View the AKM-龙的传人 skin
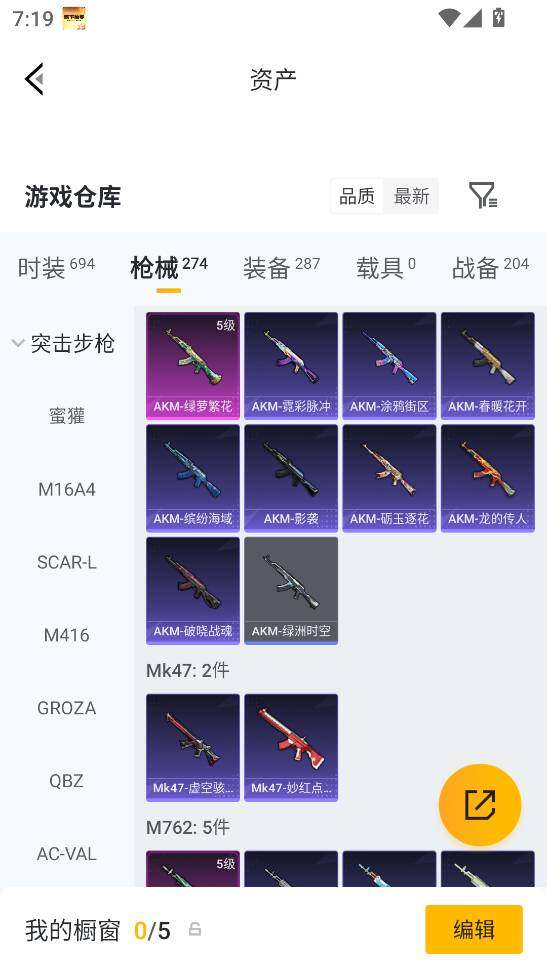547x972 pixels. 487,479
